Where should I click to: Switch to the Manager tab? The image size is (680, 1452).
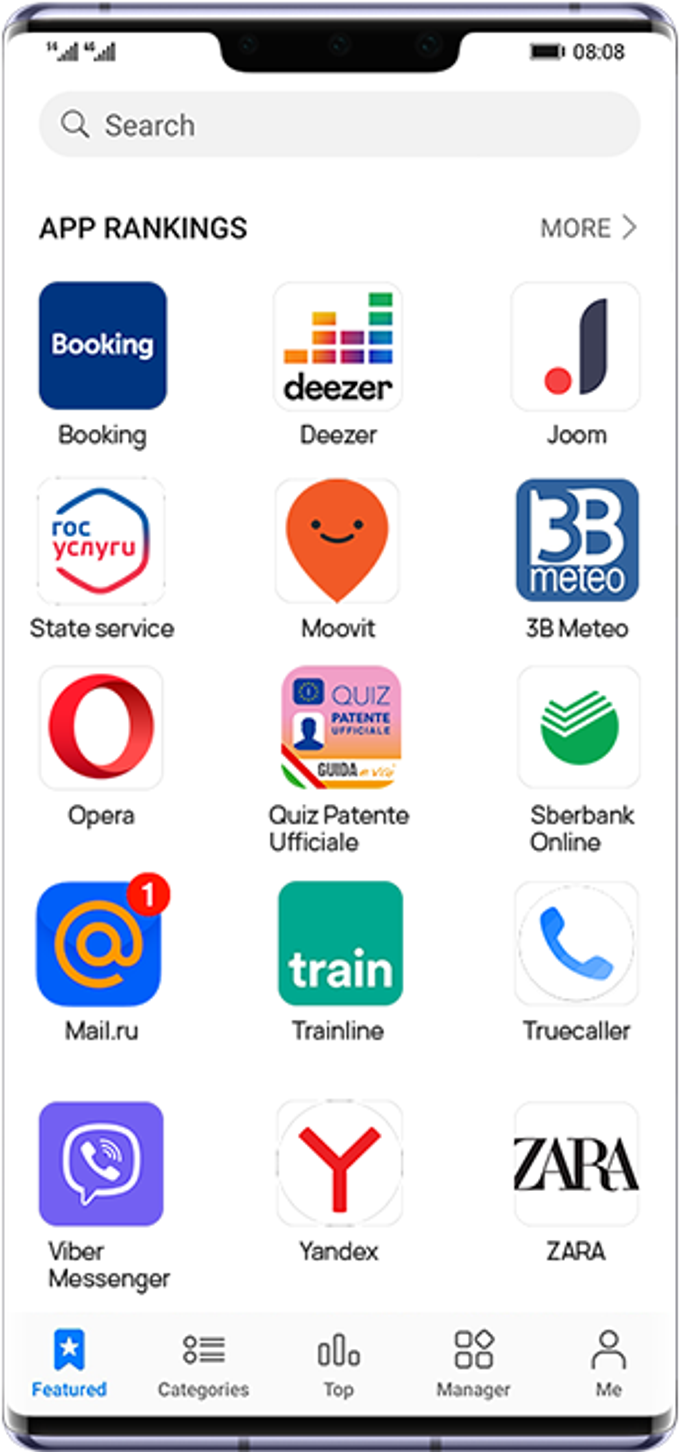473,1364
